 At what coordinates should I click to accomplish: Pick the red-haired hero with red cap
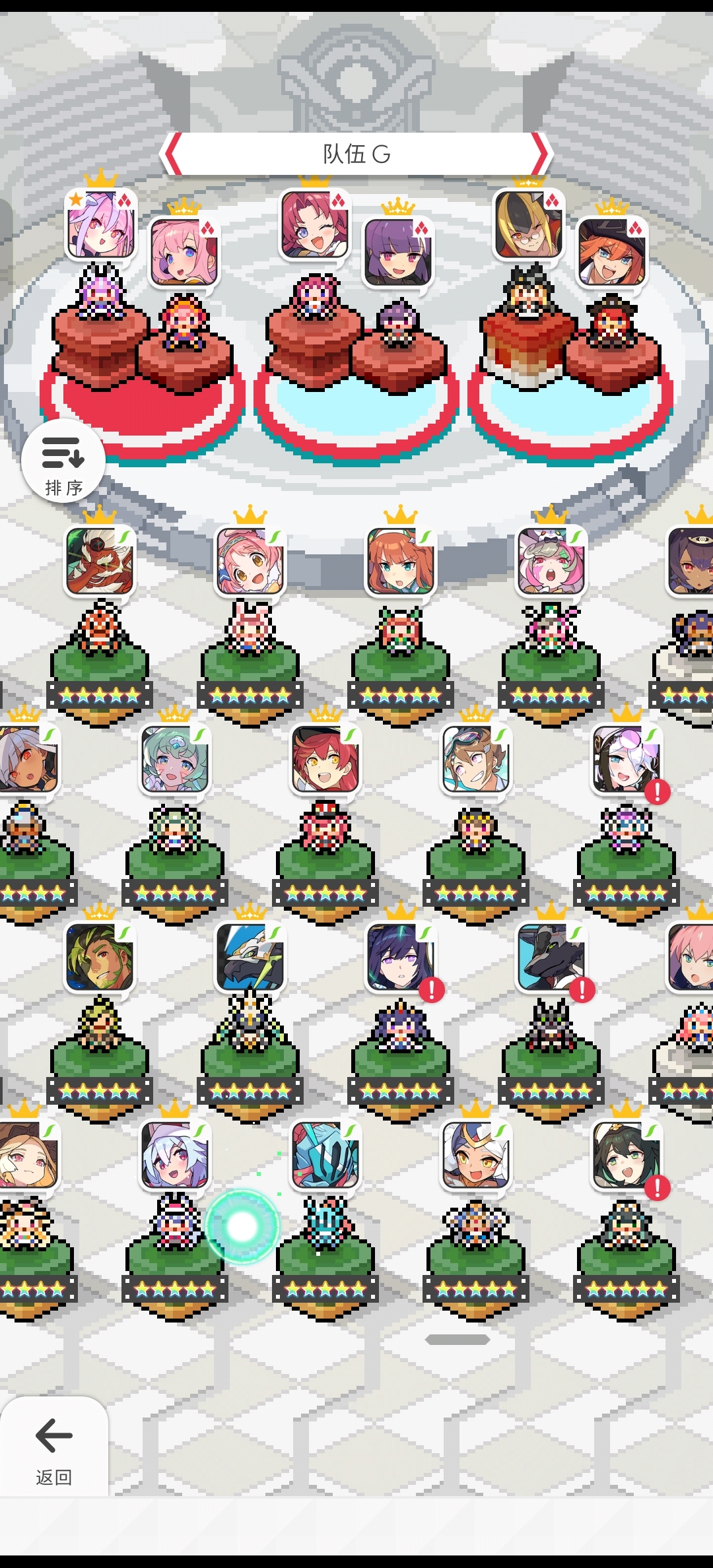(325, 759)
